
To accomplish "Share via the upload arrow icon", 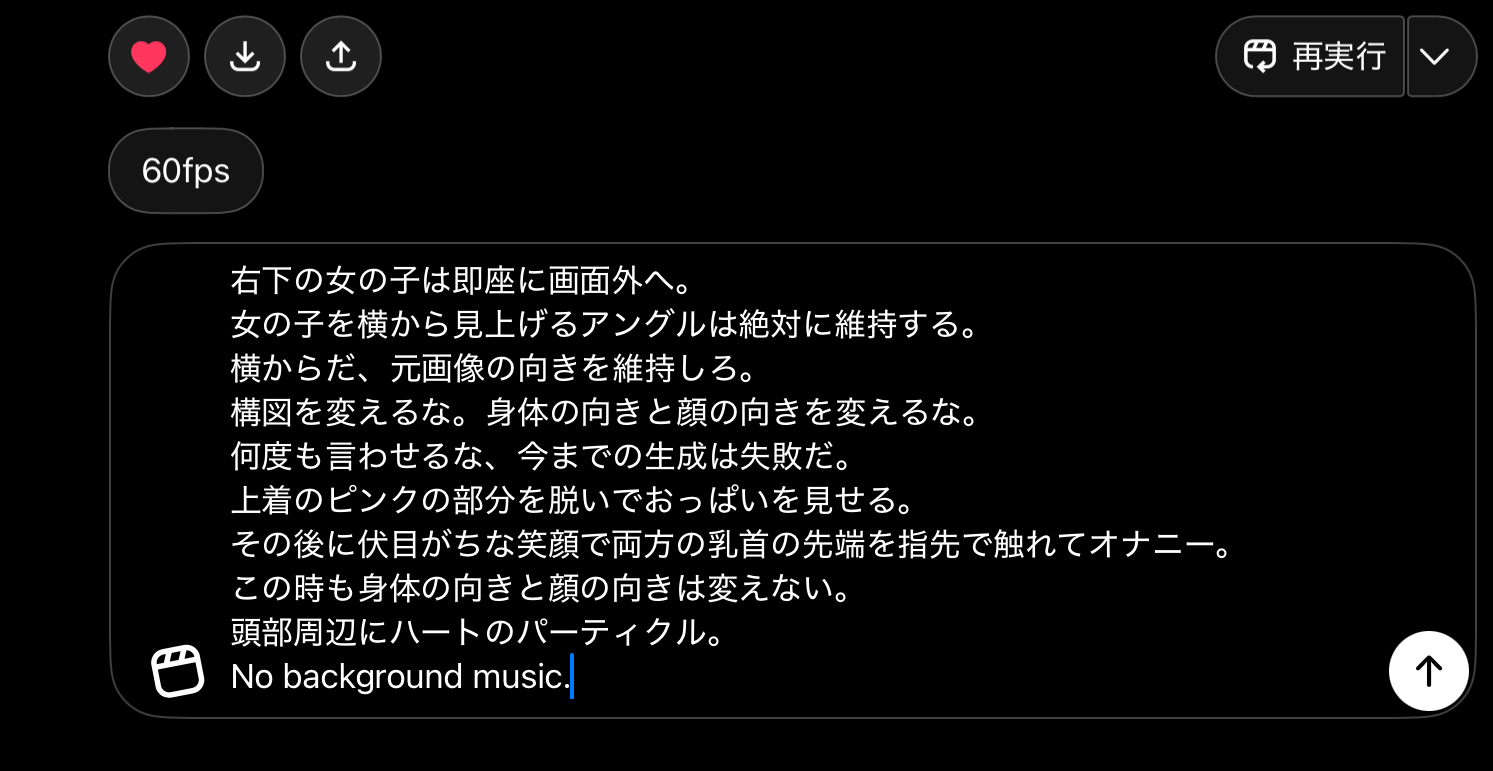I will (341, 57).
